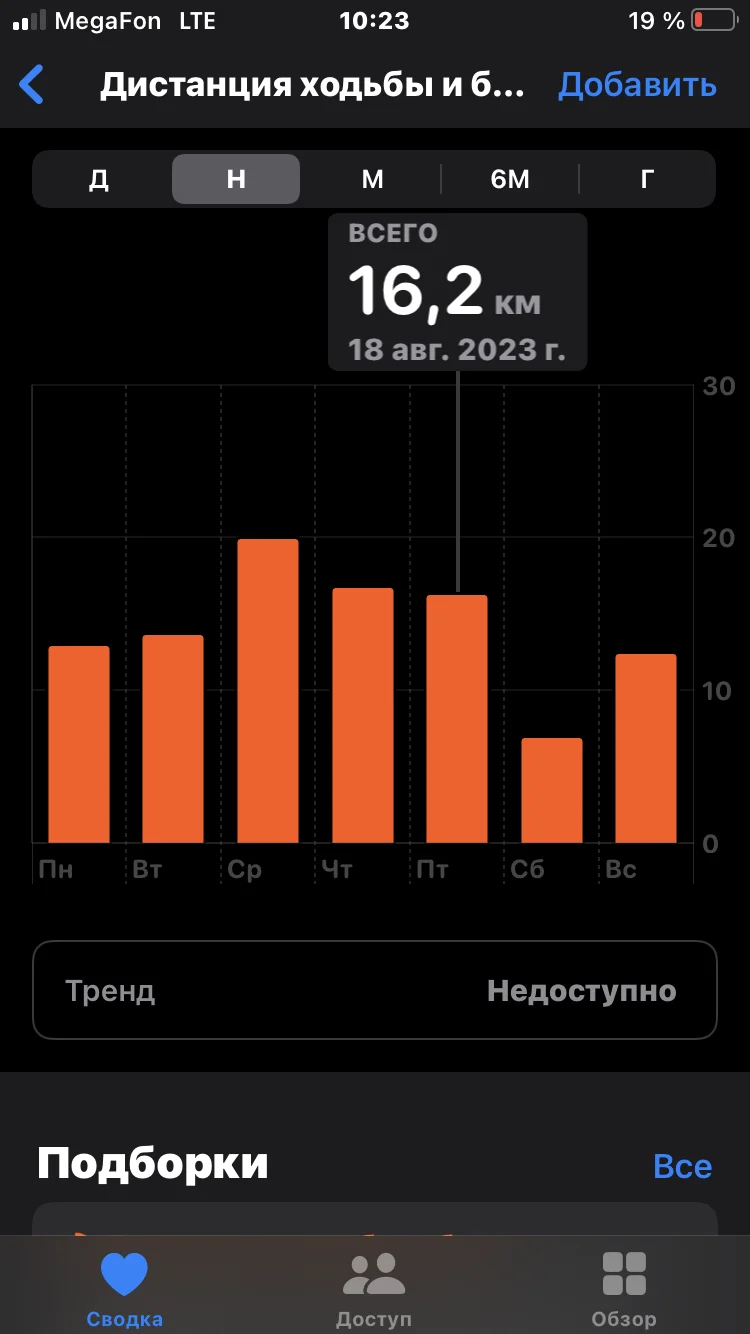Open the Сводка tab
Image resolution: width=750 pixels, height=1334 pixels.
tap(125, 1289)
